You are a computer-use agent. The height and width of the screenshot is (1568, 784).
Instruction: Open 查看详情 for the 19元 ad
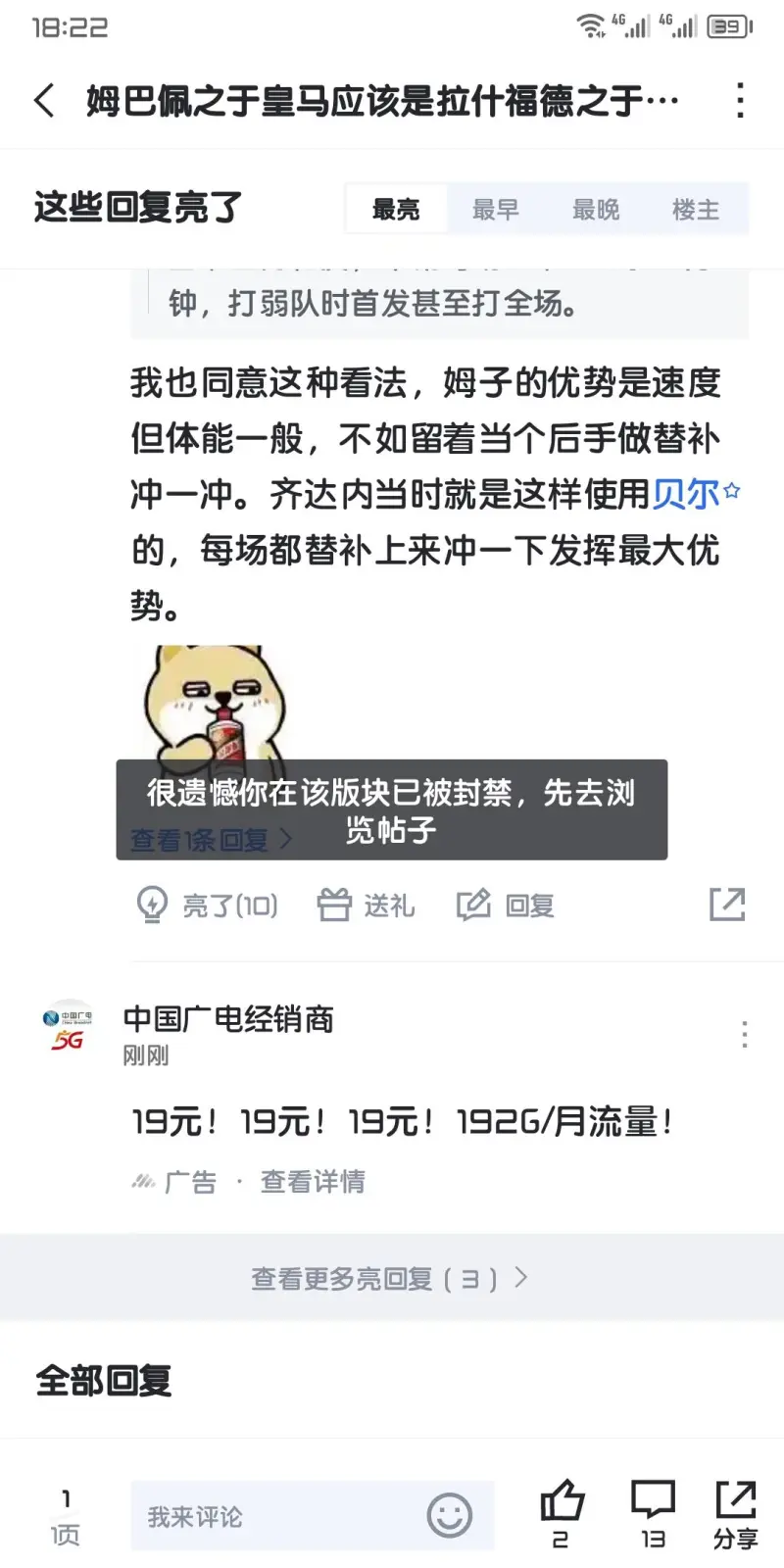click(x=312, y=1182)
